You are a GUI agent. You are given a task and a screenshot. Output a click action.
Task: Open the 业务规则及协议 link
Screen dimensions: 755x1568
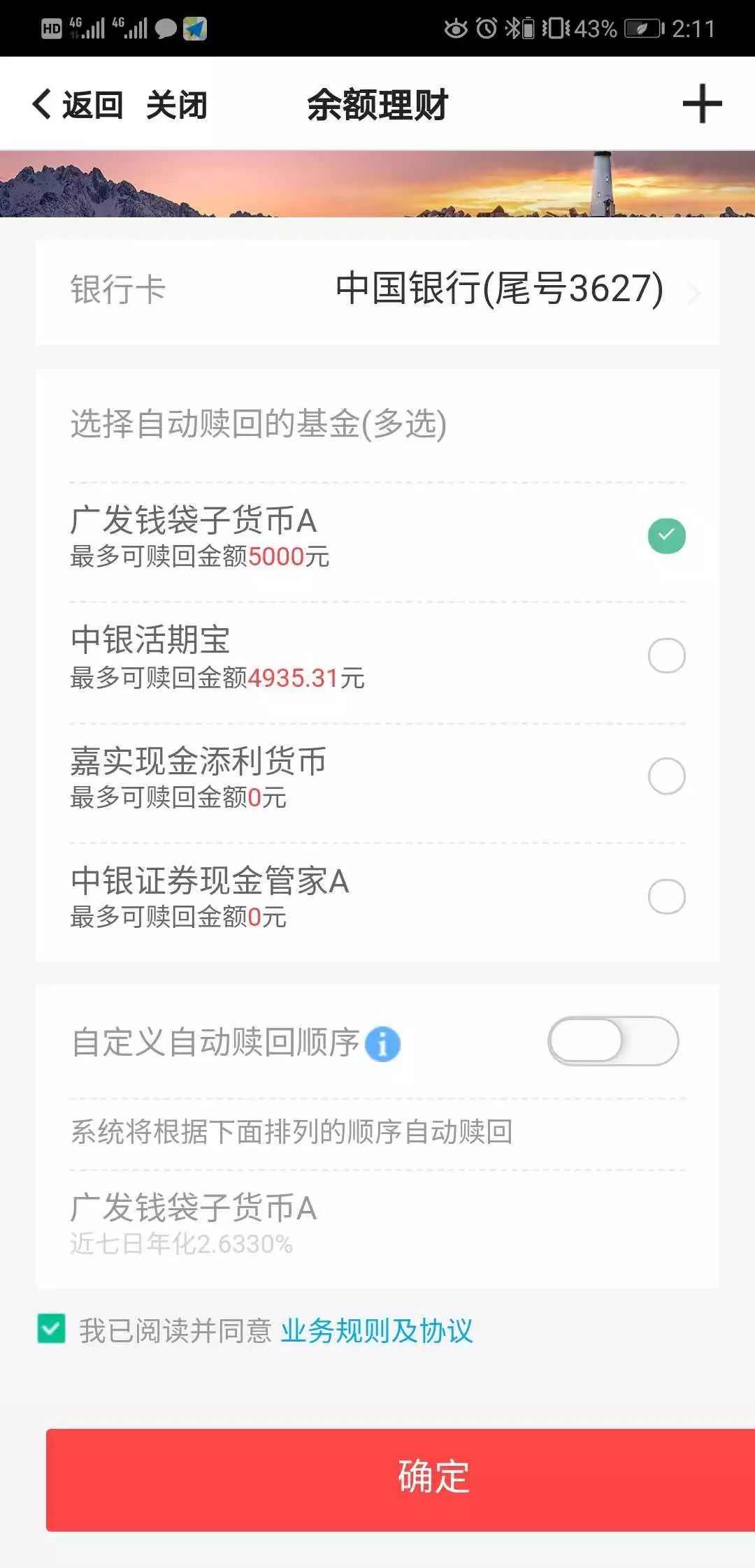[x=377, y=1328]
